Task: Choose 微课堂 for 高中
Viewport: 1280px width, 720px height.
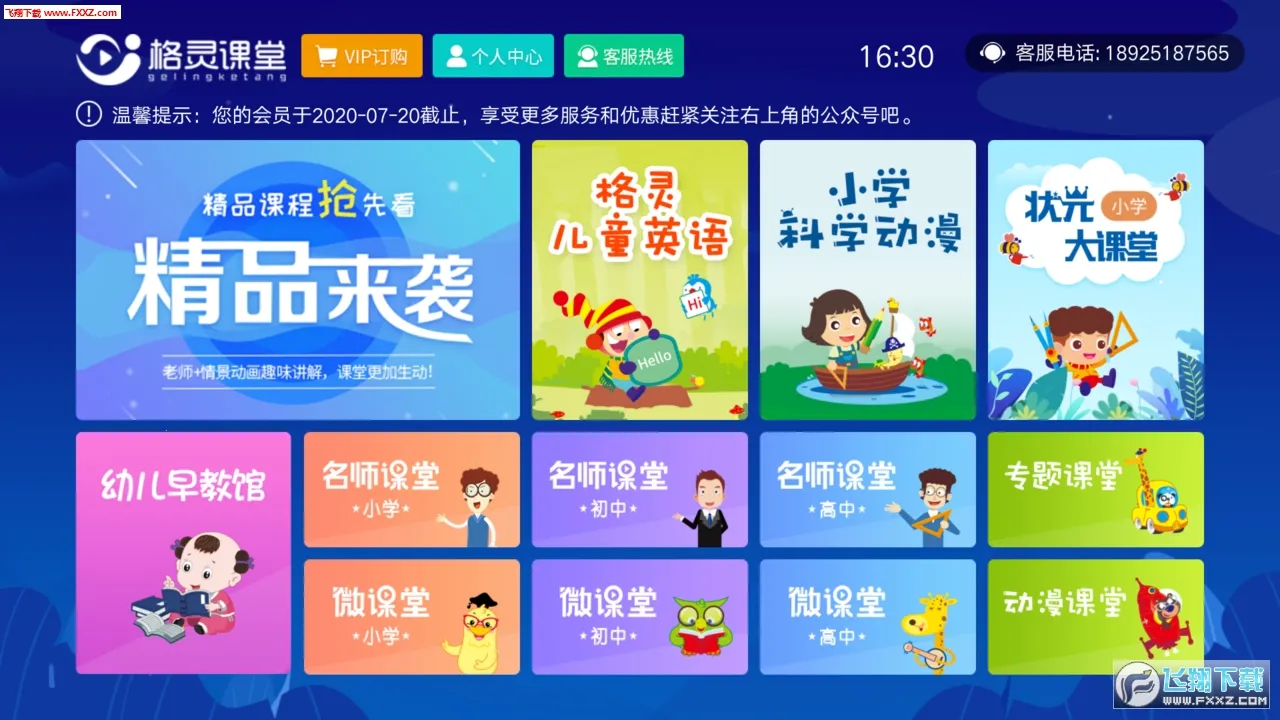Action: point(867,617)
